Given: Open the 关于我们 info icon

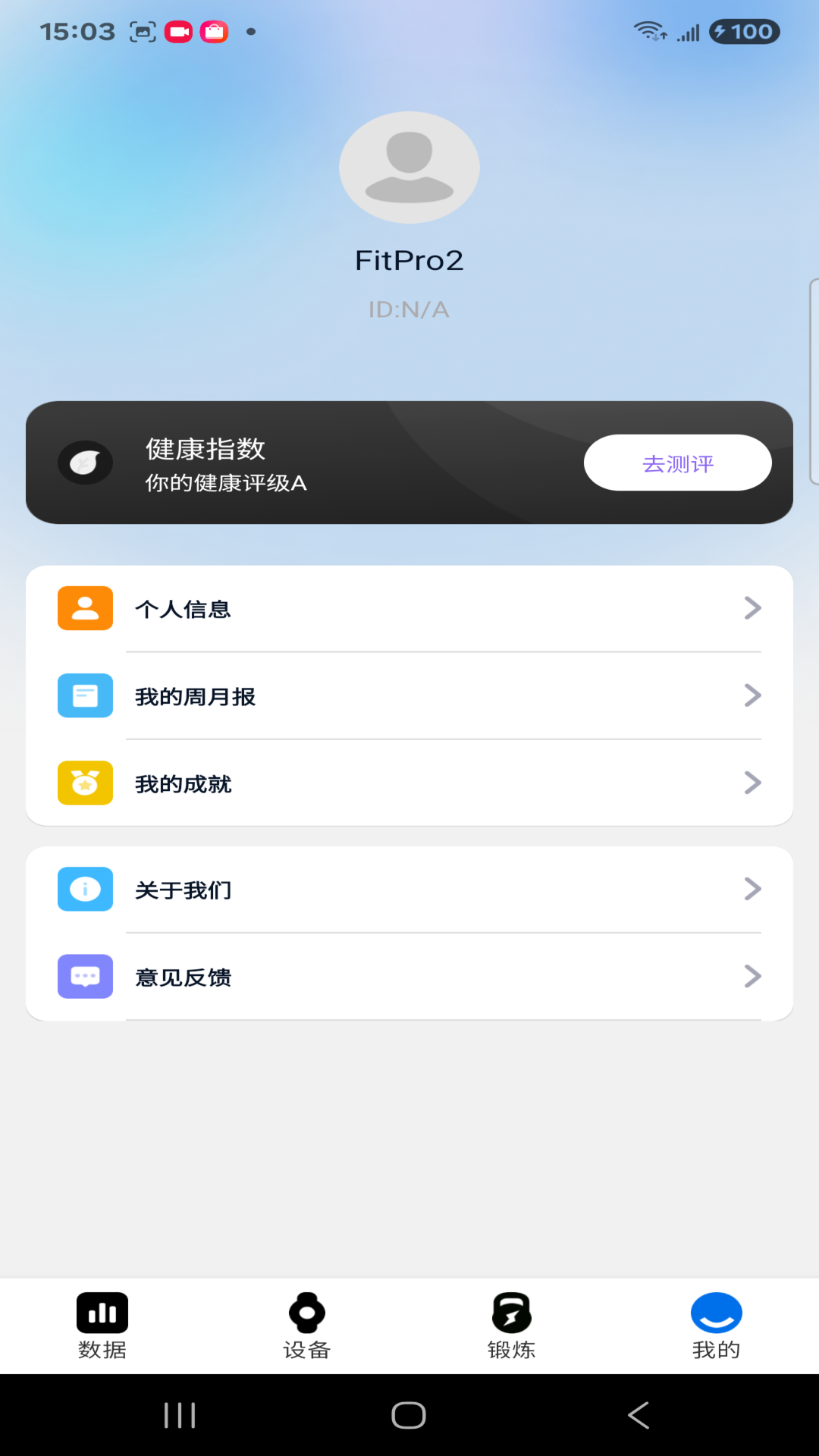Looking at the screenshot, I should point(84,889).
